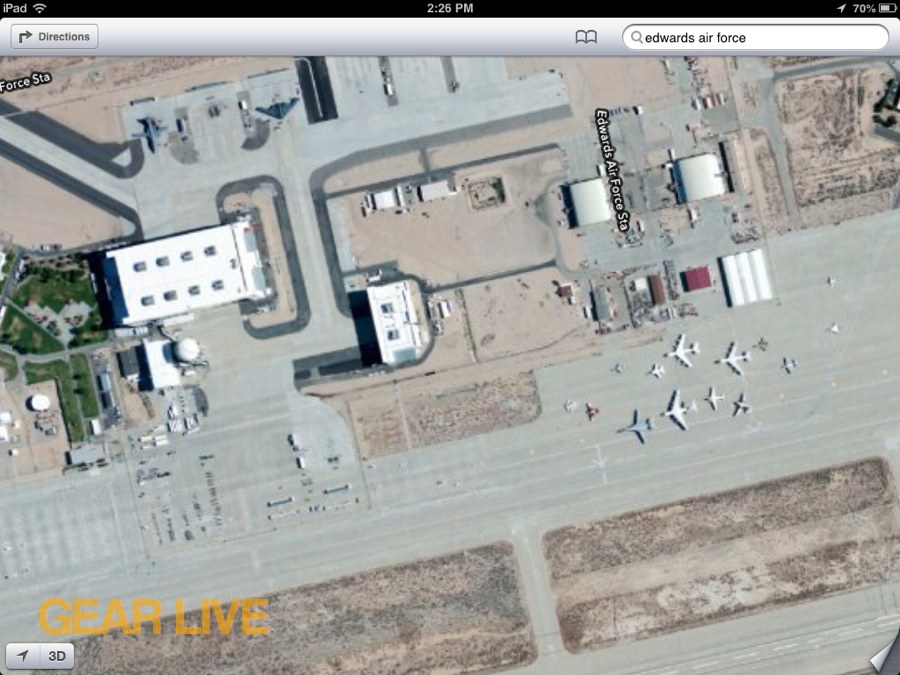Open the bookmarks book icon
The height and width of the screenshot is (675, 900).
(x=586, y=37)
